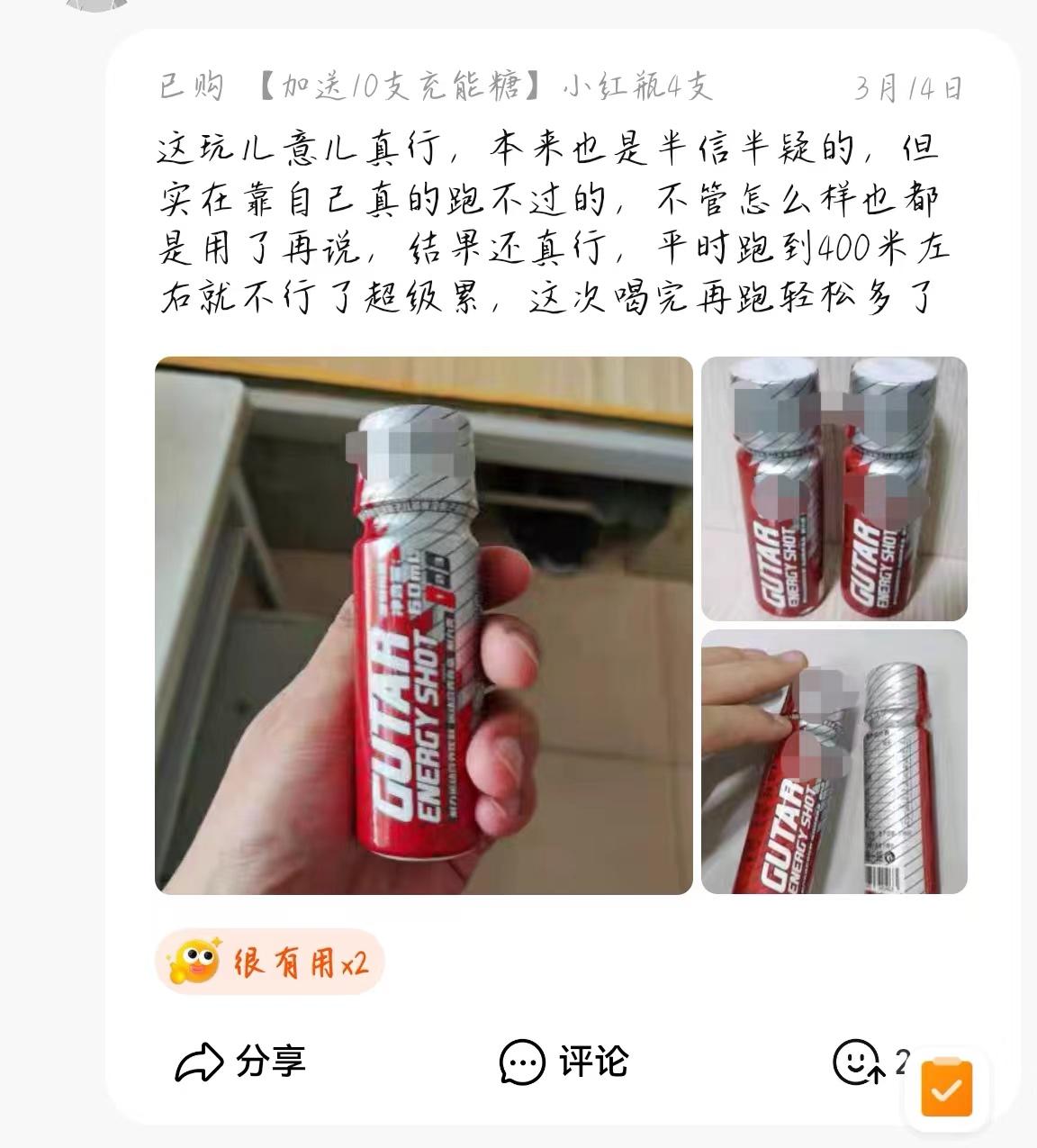Open the photo with red and silver bottles
Screen dimensions: 1037x1148
(x=834, y=762)
